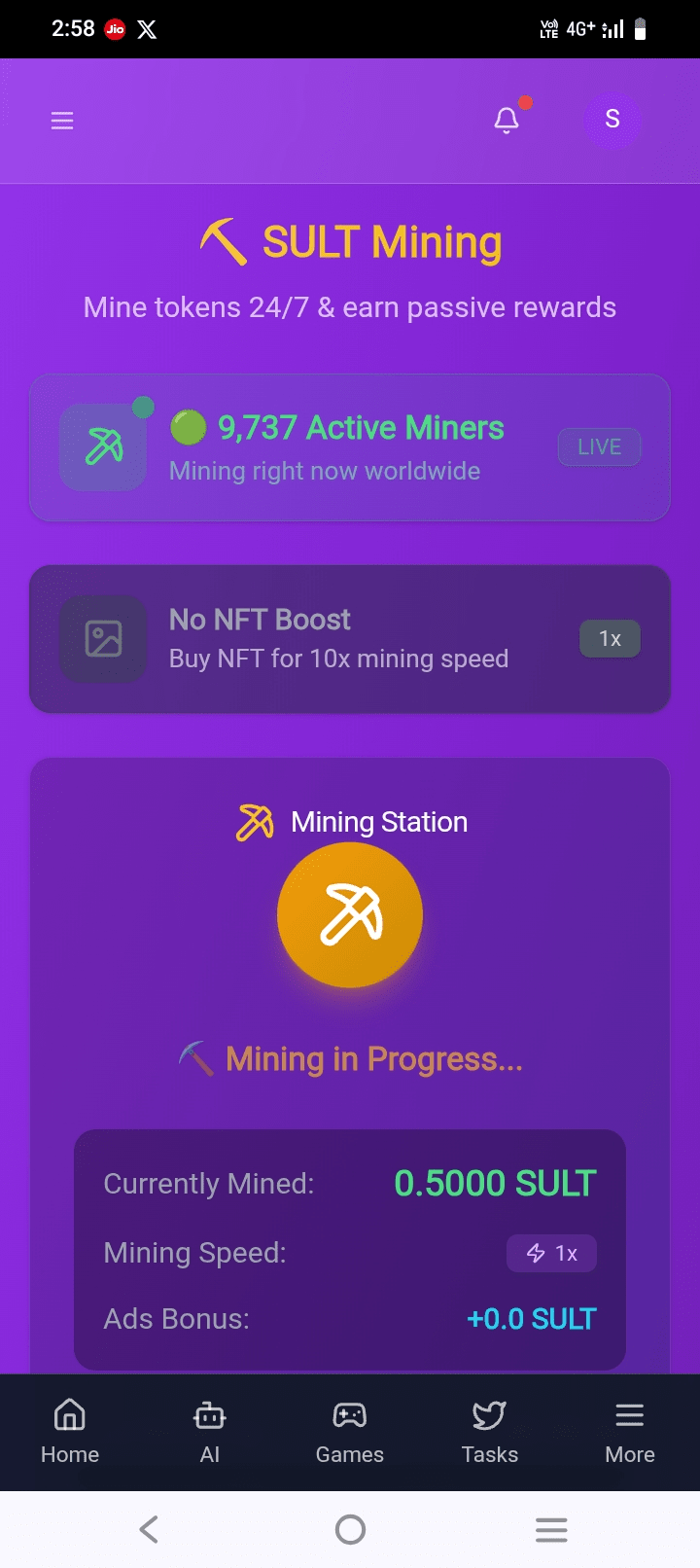The height and width of the screenshot is (1568, 700).
Task: Switch to the Tasks tab
Action: pos(490,1432)
